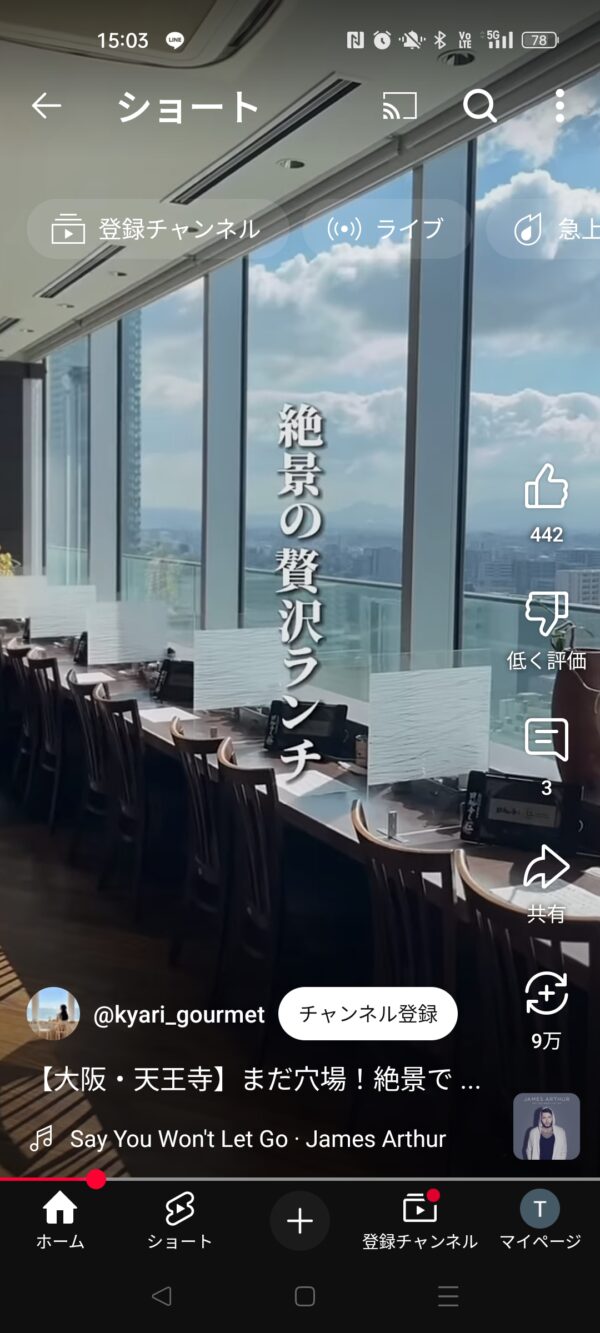The image size is (600, 1333).
Task: Open the comments on this Short
Action: (546, 742)
